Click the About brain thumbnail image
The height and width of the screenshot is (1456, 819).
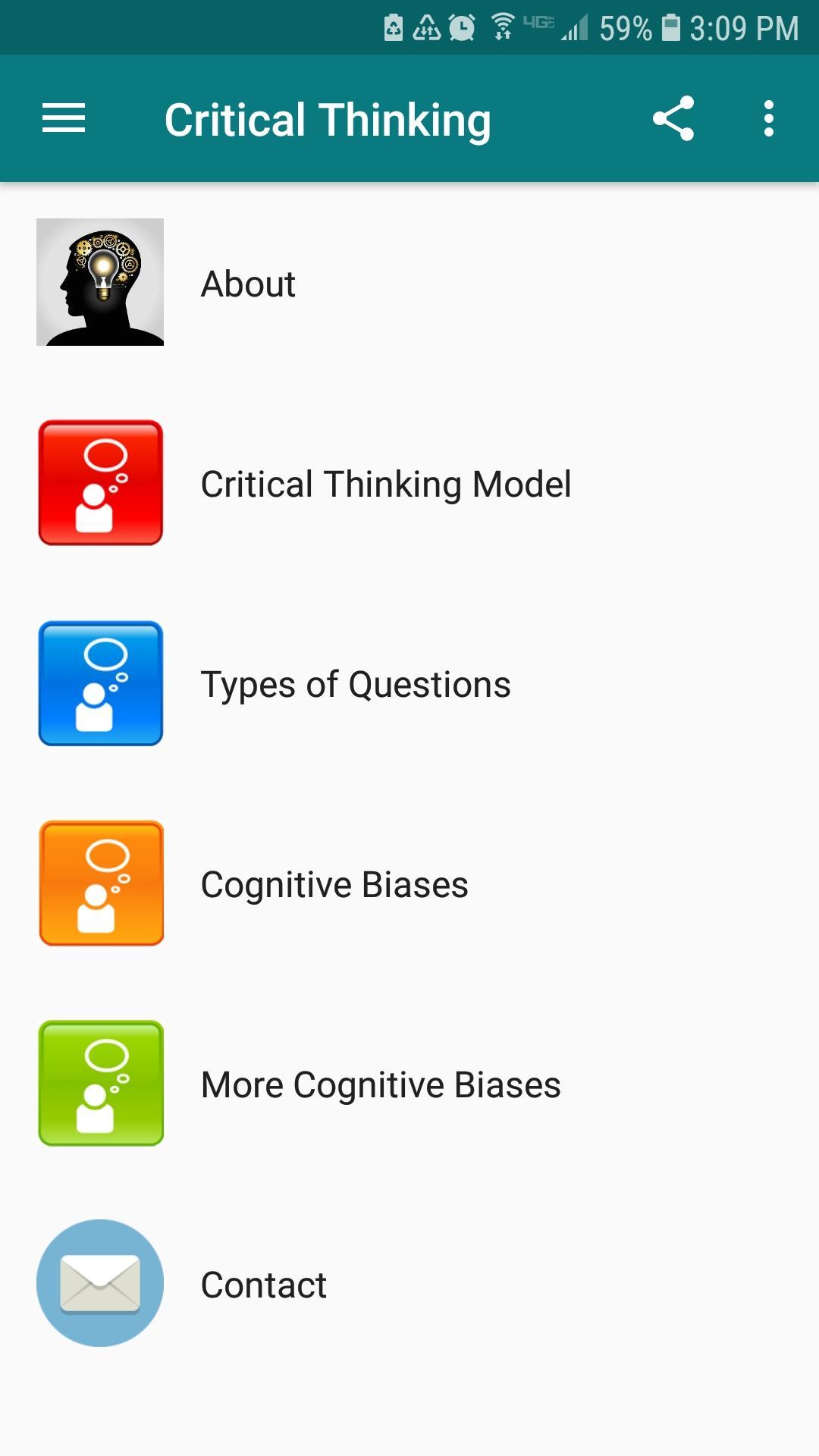[x=99, y=283]
